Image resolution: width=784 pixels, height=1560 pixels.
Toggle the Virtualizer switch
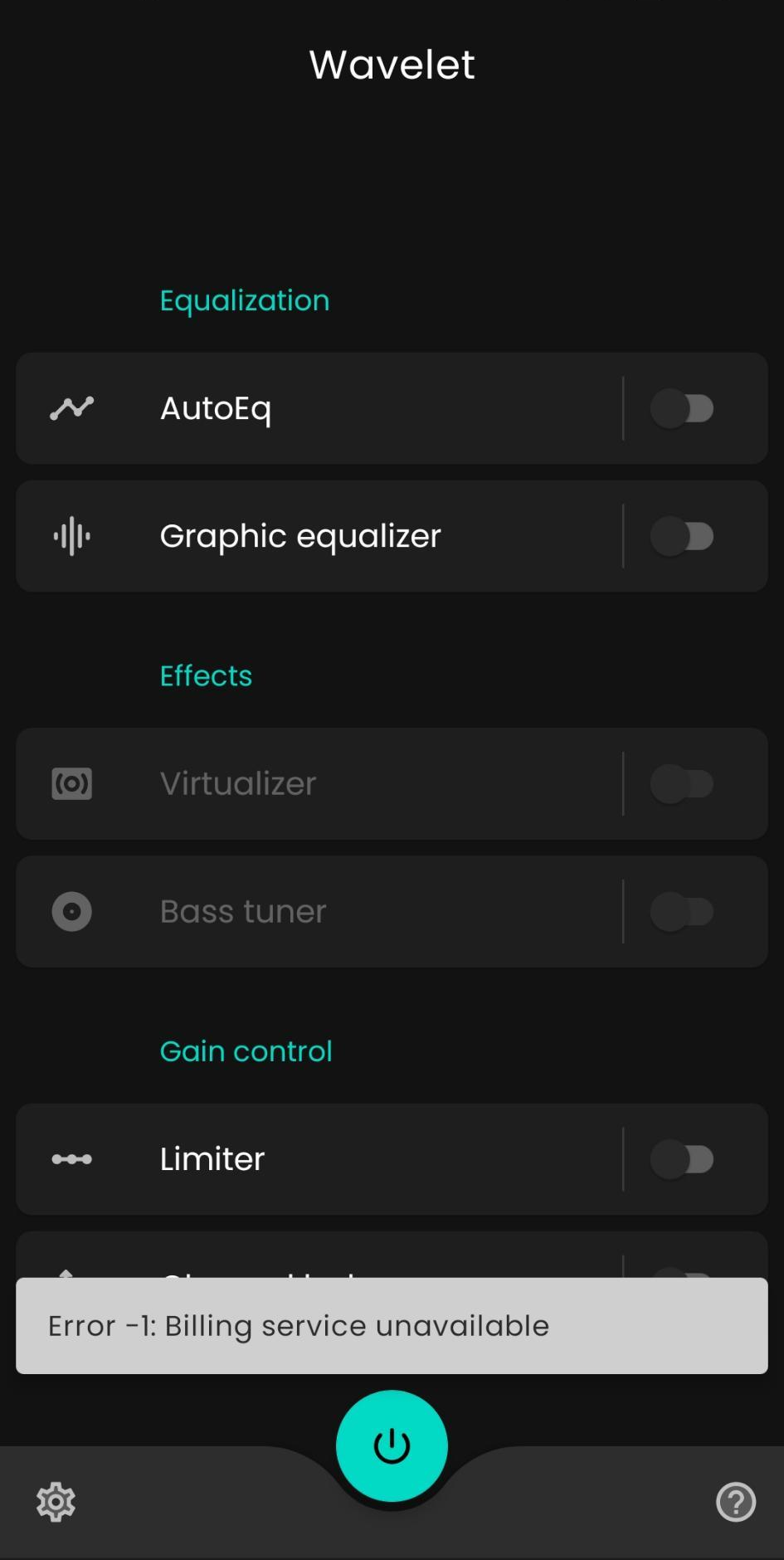pyautogui.click(x=684, y=782)
